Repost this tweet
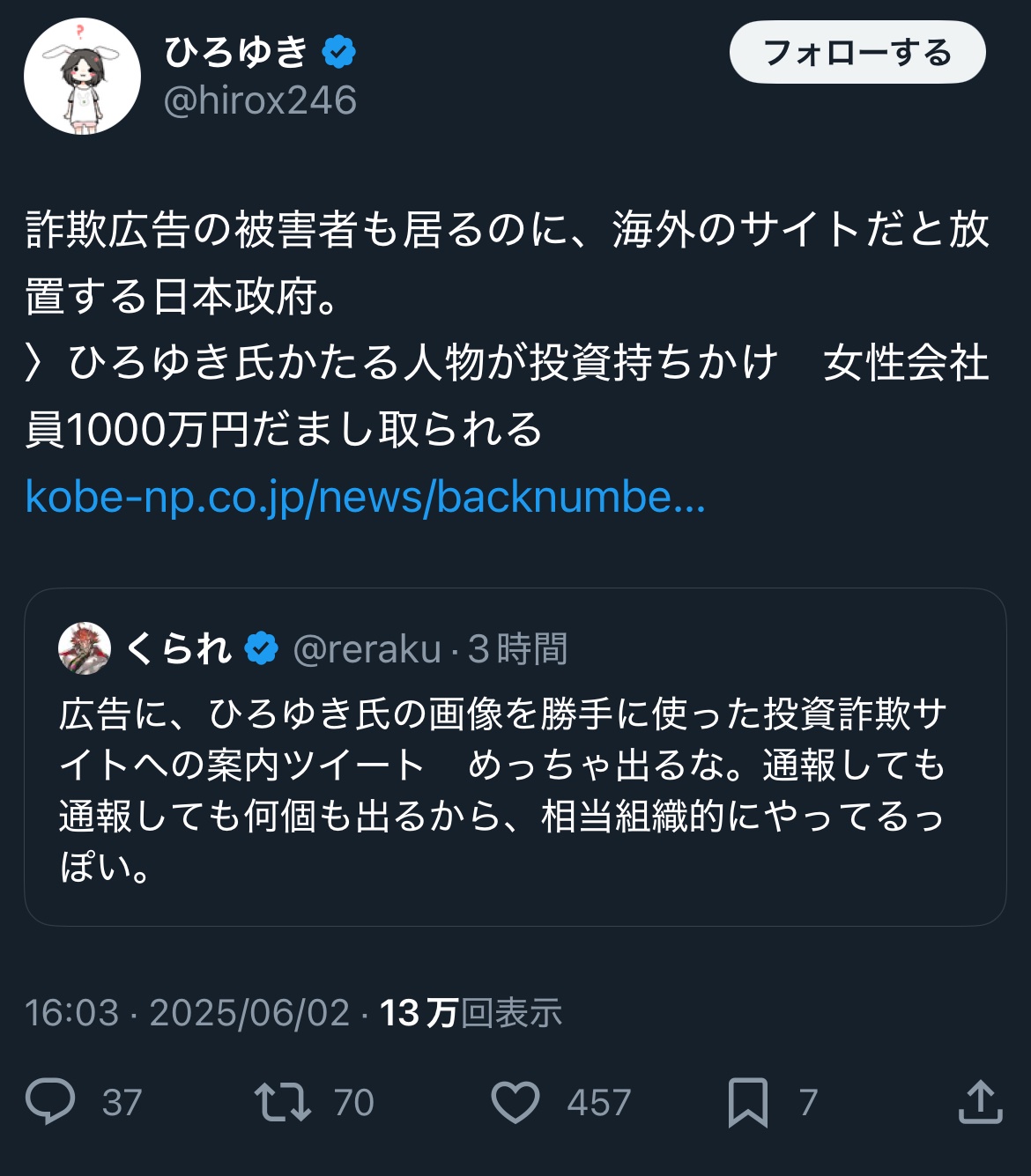Image resolution: width=1031 pixels, height=1176 pixels. coord(282,1102)
